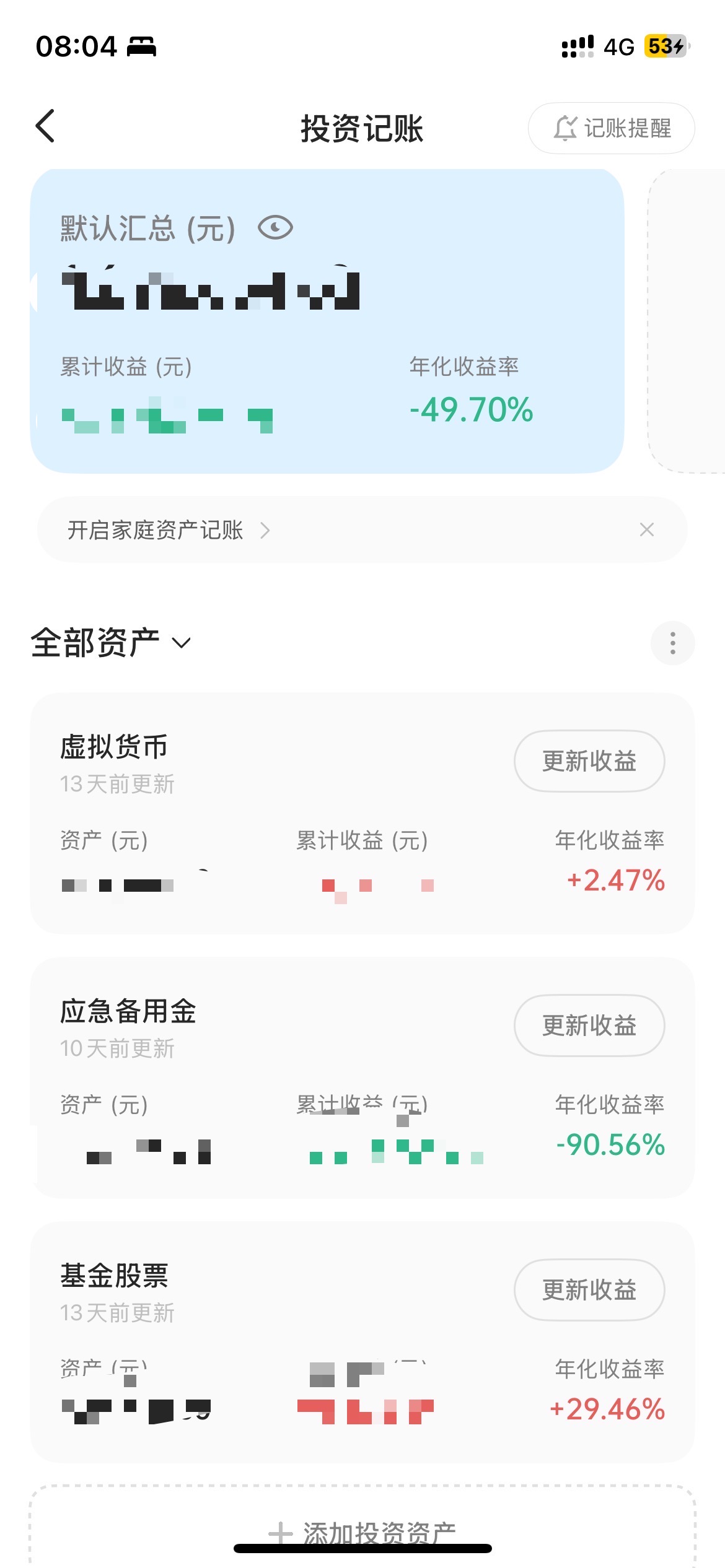Tap 更新收益 for 基金股票

coord(589,1290)
